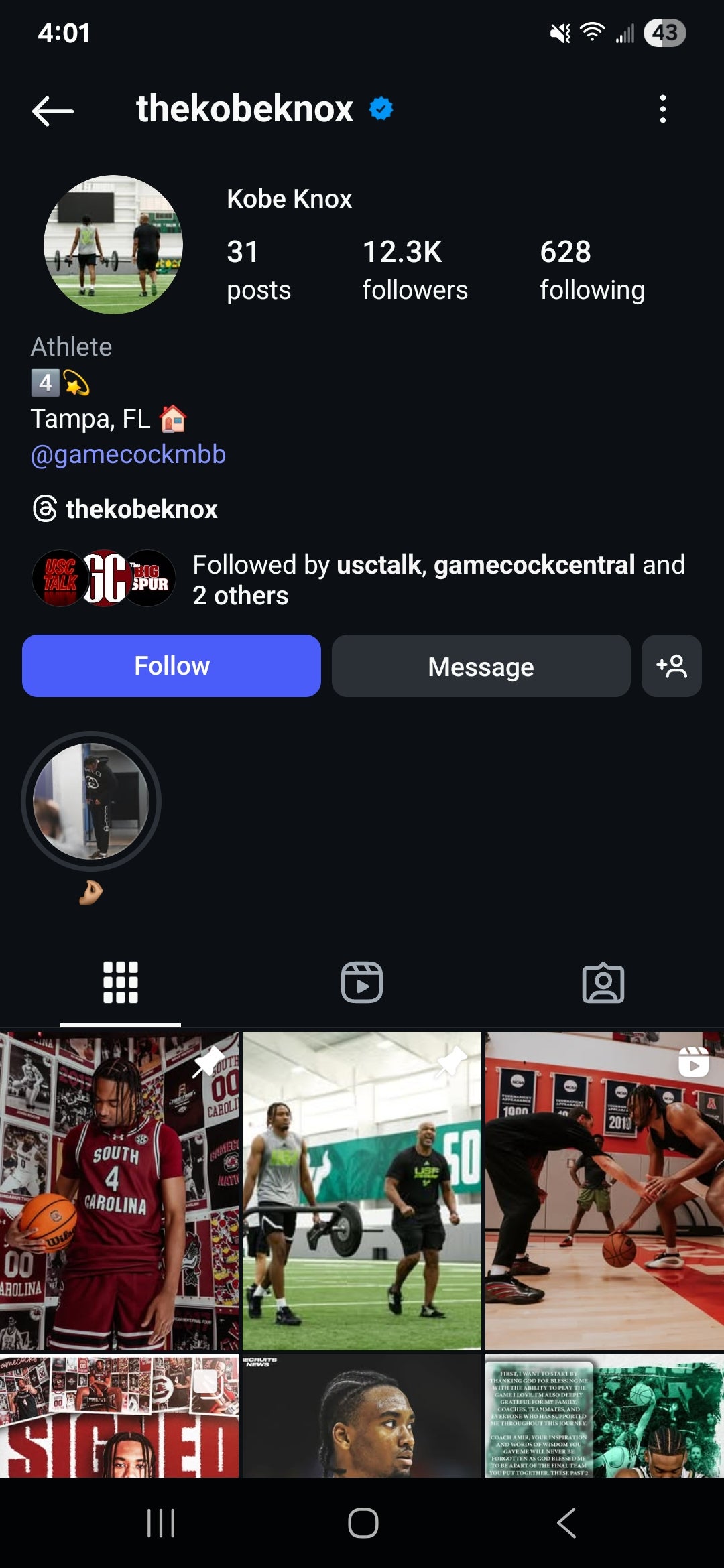724x1568 pixels.
Task: Go back using the top-left arrow
Action: pyautogui.click(x=53, y=111)
